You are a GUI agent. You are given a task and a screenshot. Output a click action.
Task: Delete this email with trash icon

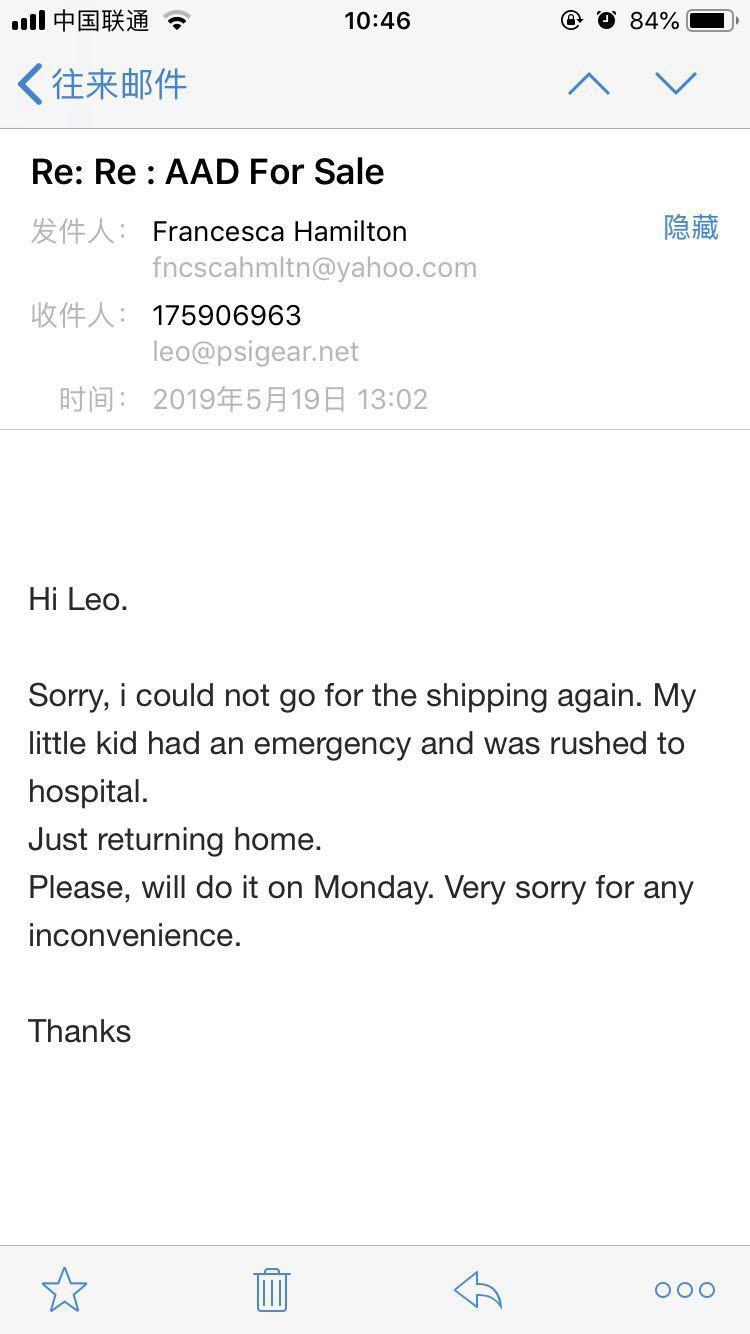[271, 1289]
